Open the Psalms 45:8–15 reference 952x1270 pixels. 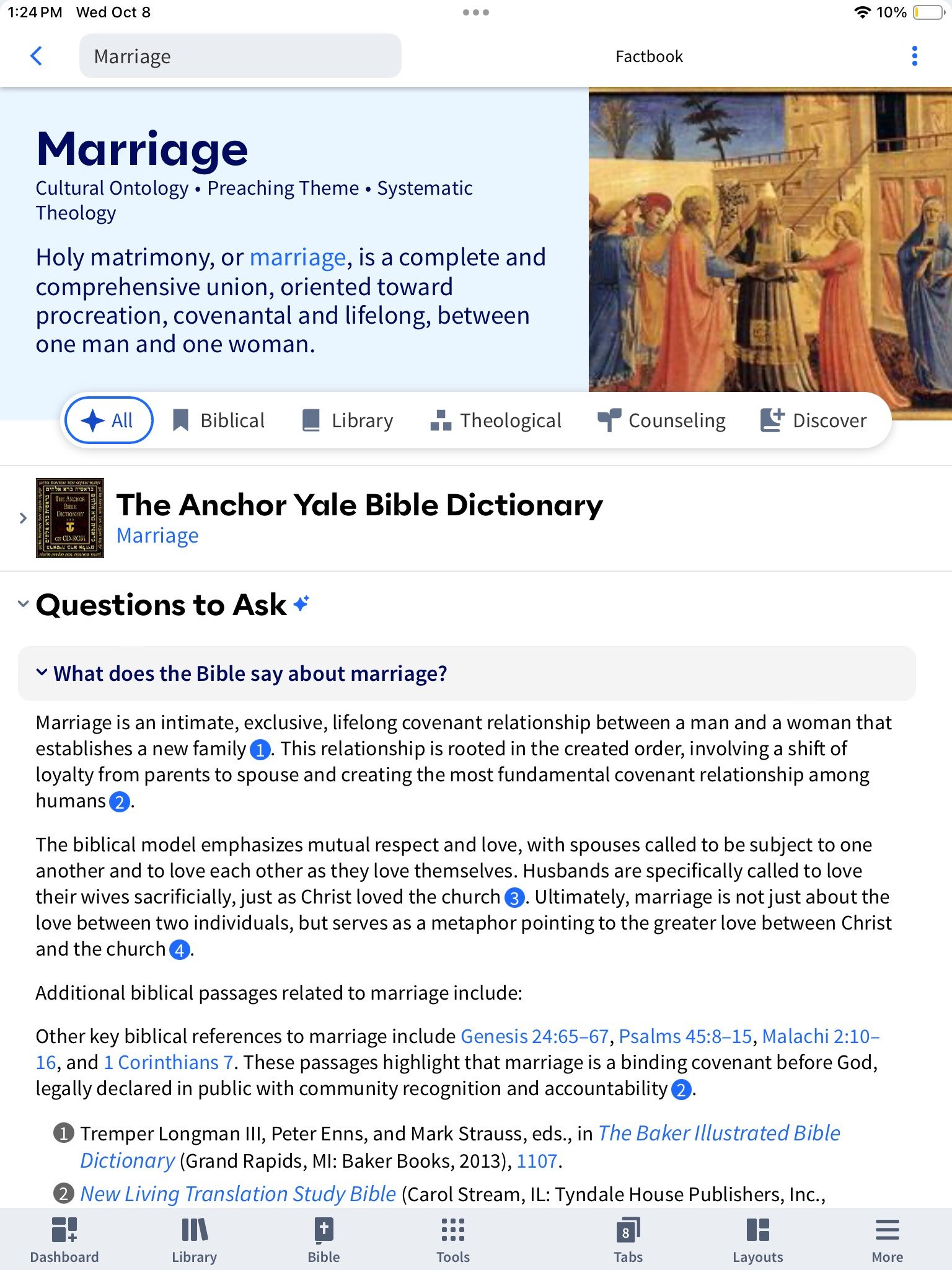[x=685, y=1036]
